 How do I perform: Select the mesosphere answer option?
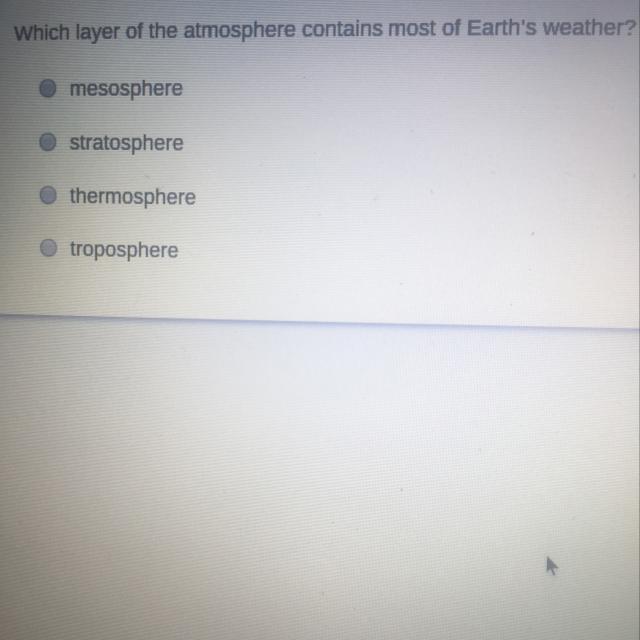point(47,88)
